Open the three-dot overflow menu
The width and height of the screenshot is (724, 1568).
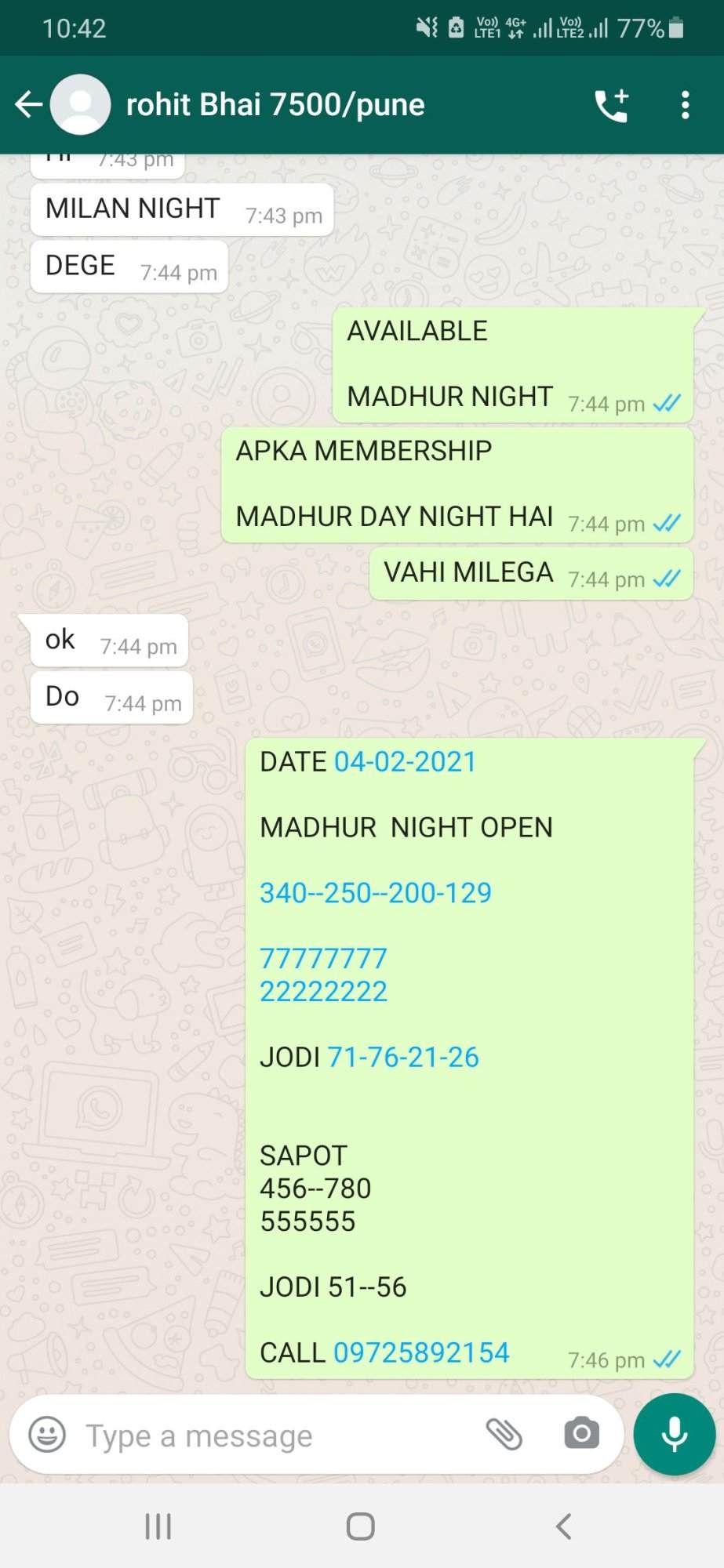click(685, 105)
